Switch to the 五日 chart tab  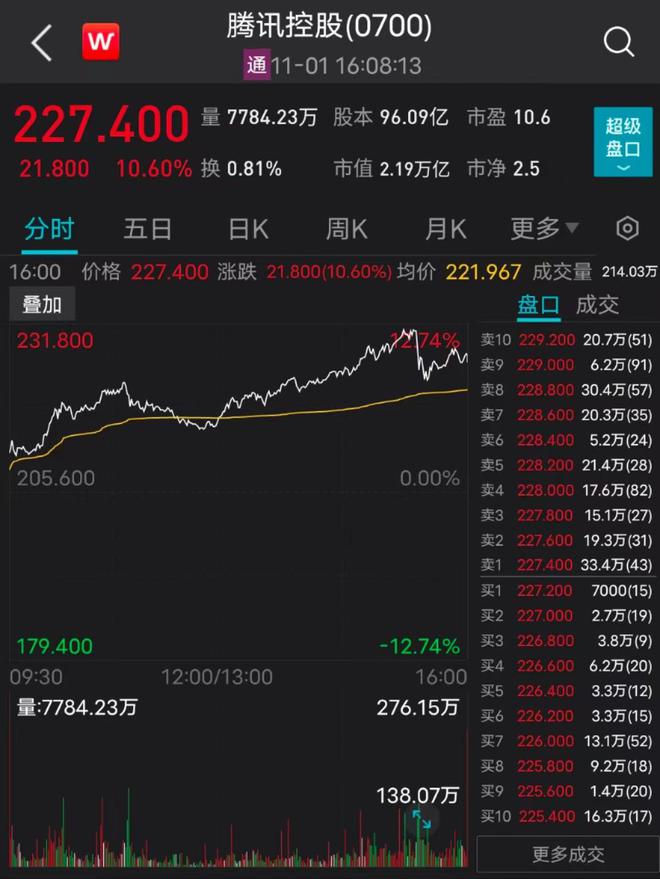coord(148,228)
